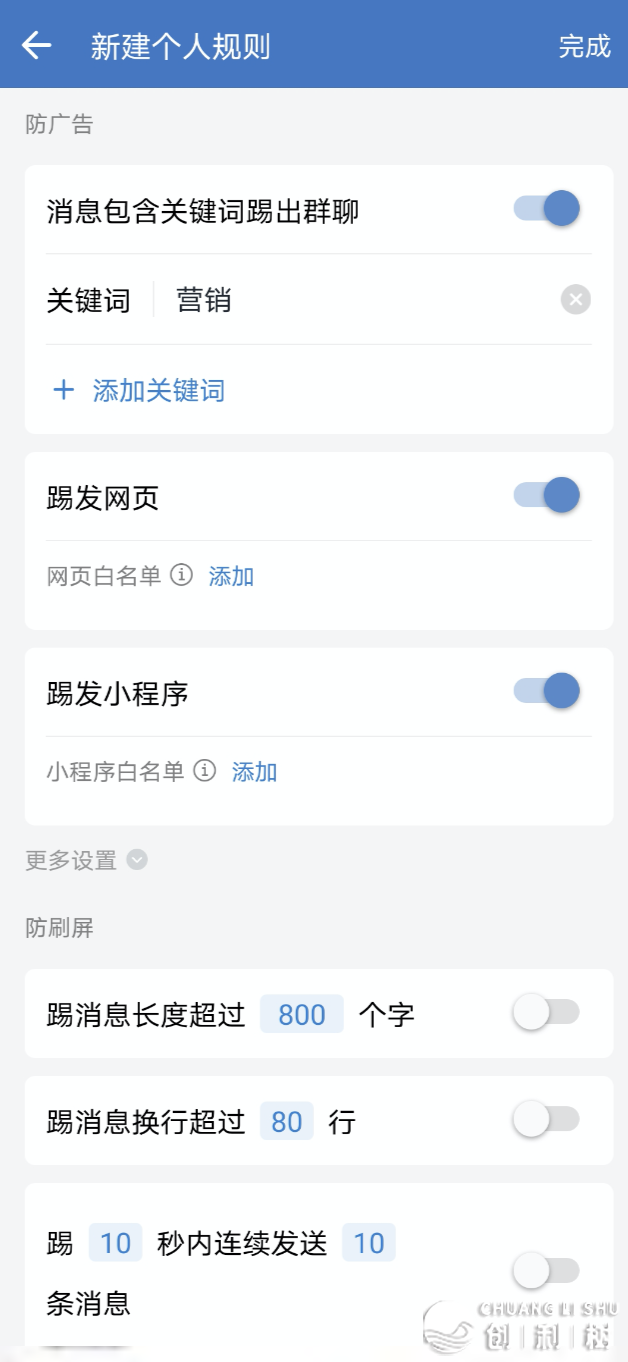Change the 80 line limit value

click(287, 1122)
